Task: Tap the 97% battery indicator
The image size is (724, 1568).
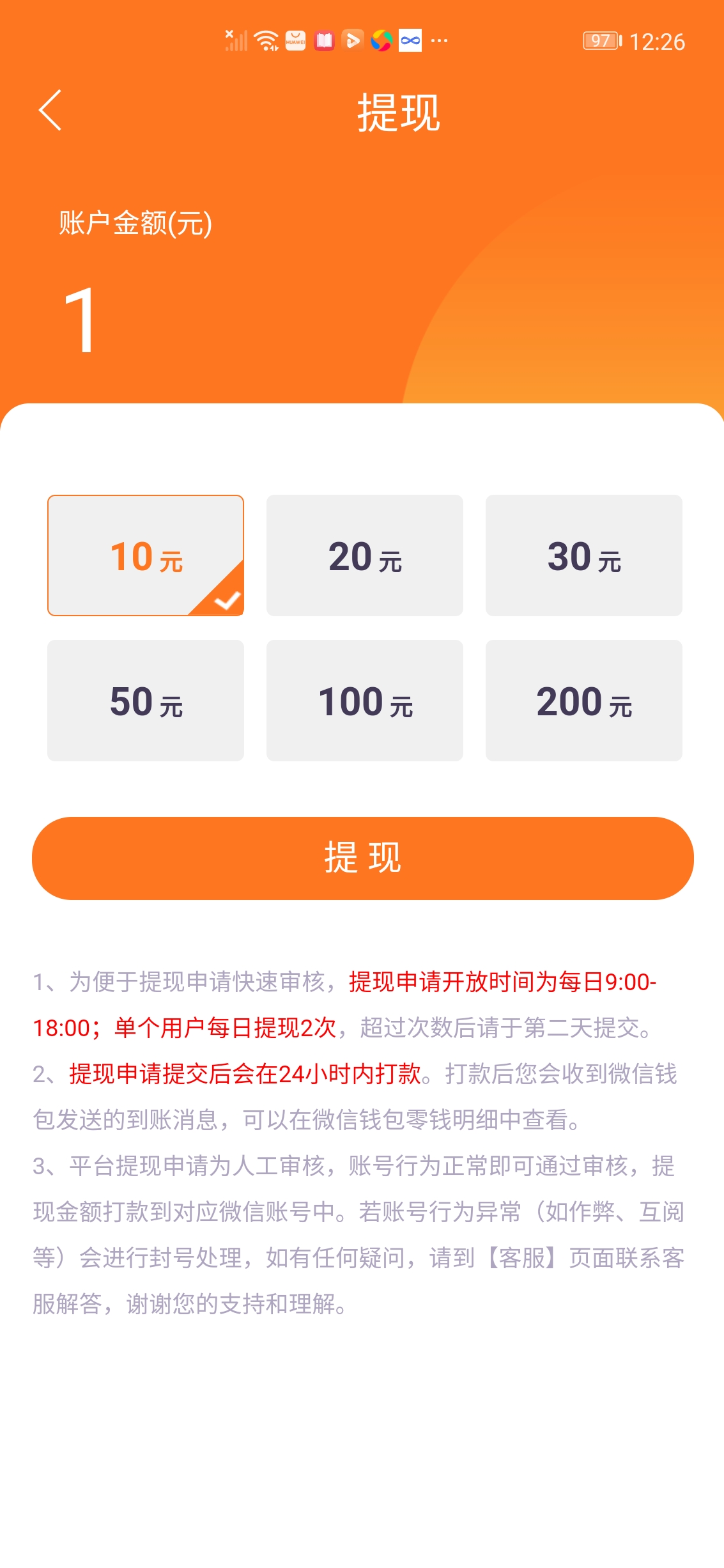Action: [x=599, y=40]
